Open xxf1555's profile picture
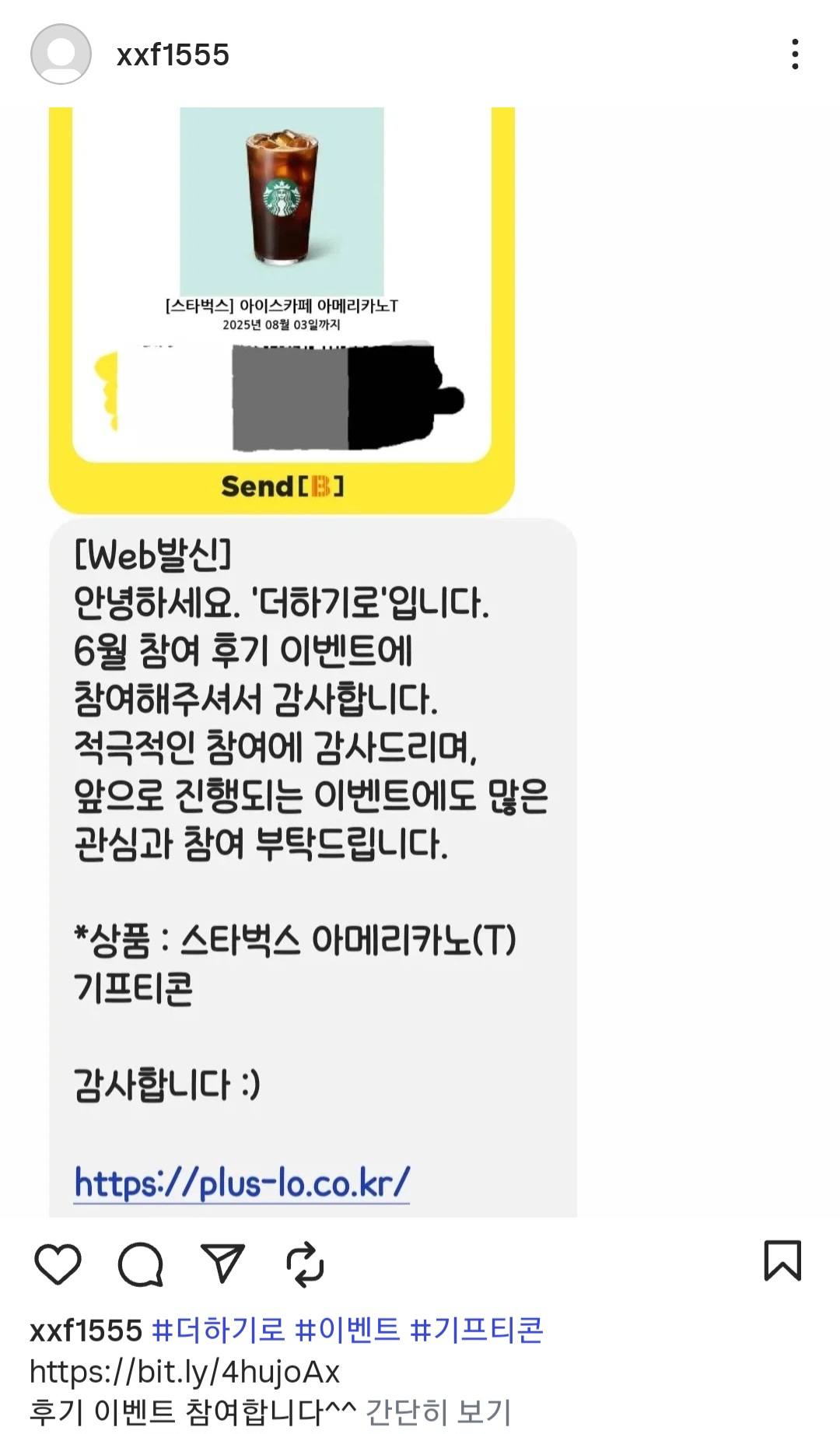Screen dimensions: 840x1434 coord(61,54)
